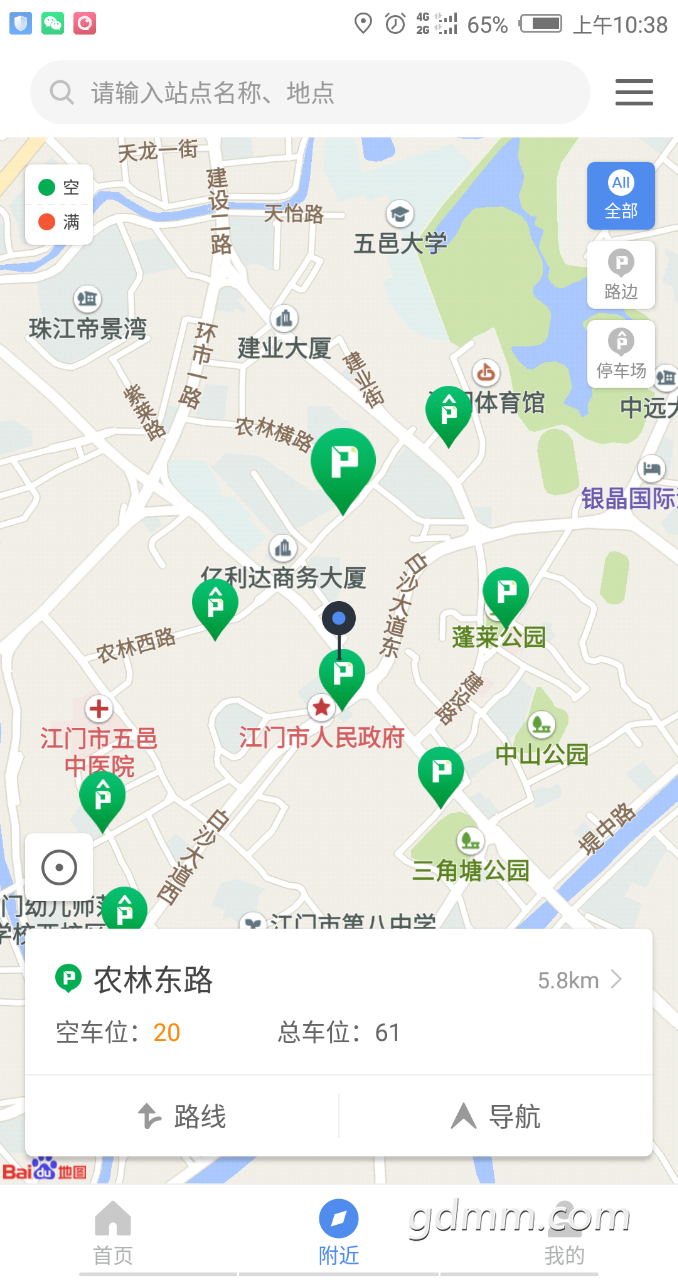Select parking marker near 蓬莱公园
The height and width of the screenshot is (1280, 678).
(506, 594)
